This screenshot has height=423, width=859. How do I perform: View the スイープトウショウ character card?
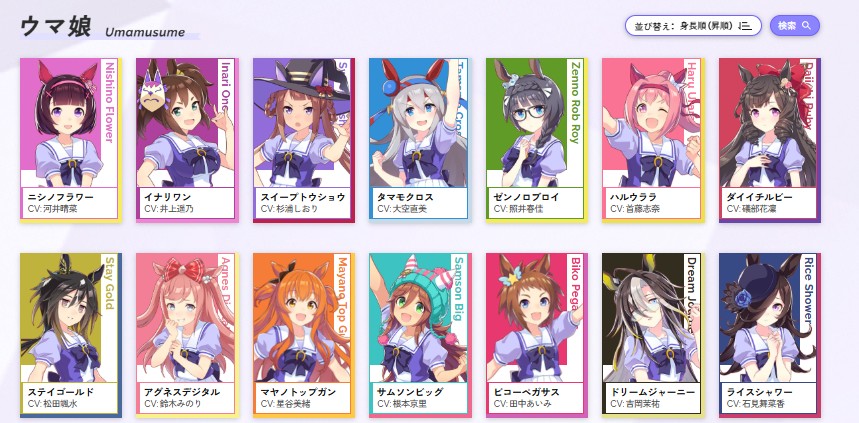click(x=303, y=135)
